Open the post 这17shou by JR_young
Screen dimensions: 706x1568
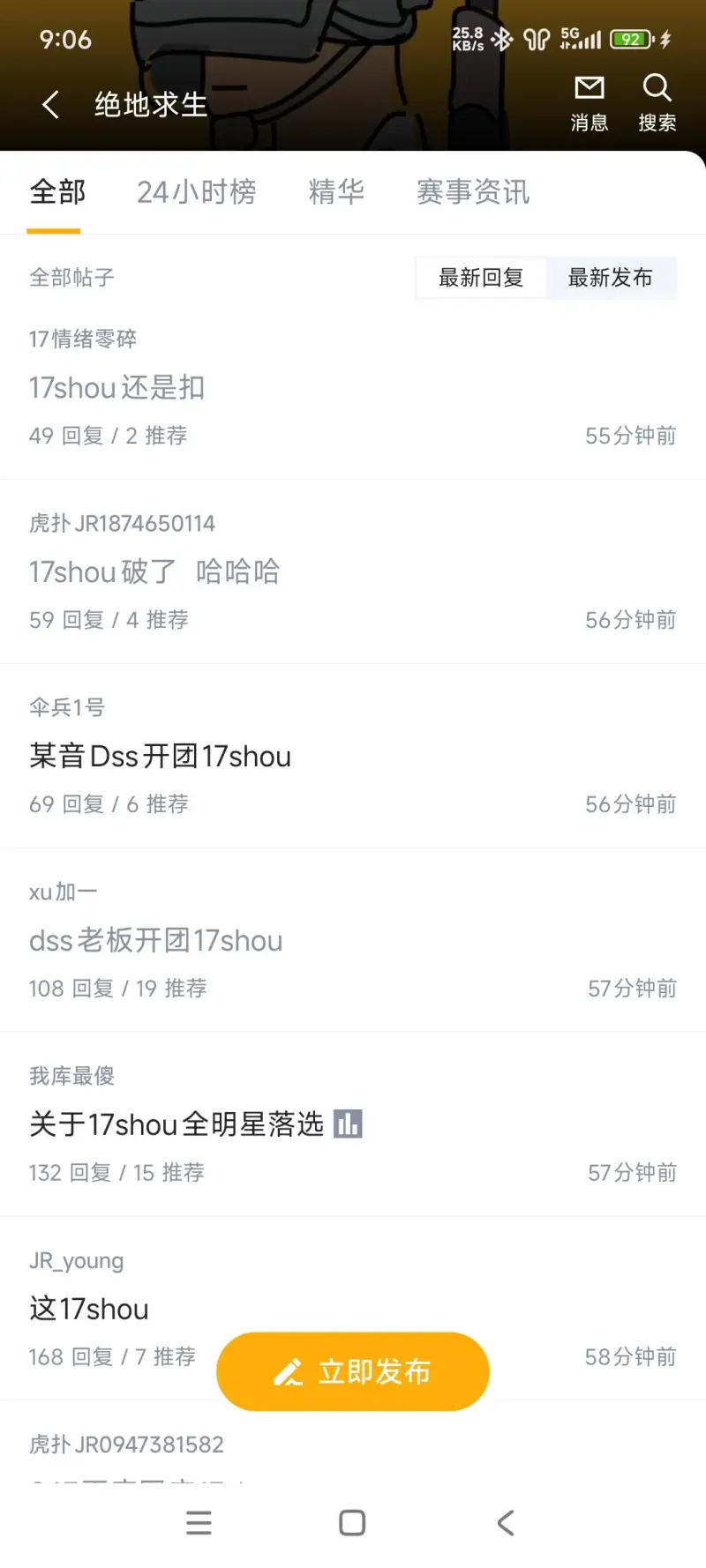(x=89, y=1309)
